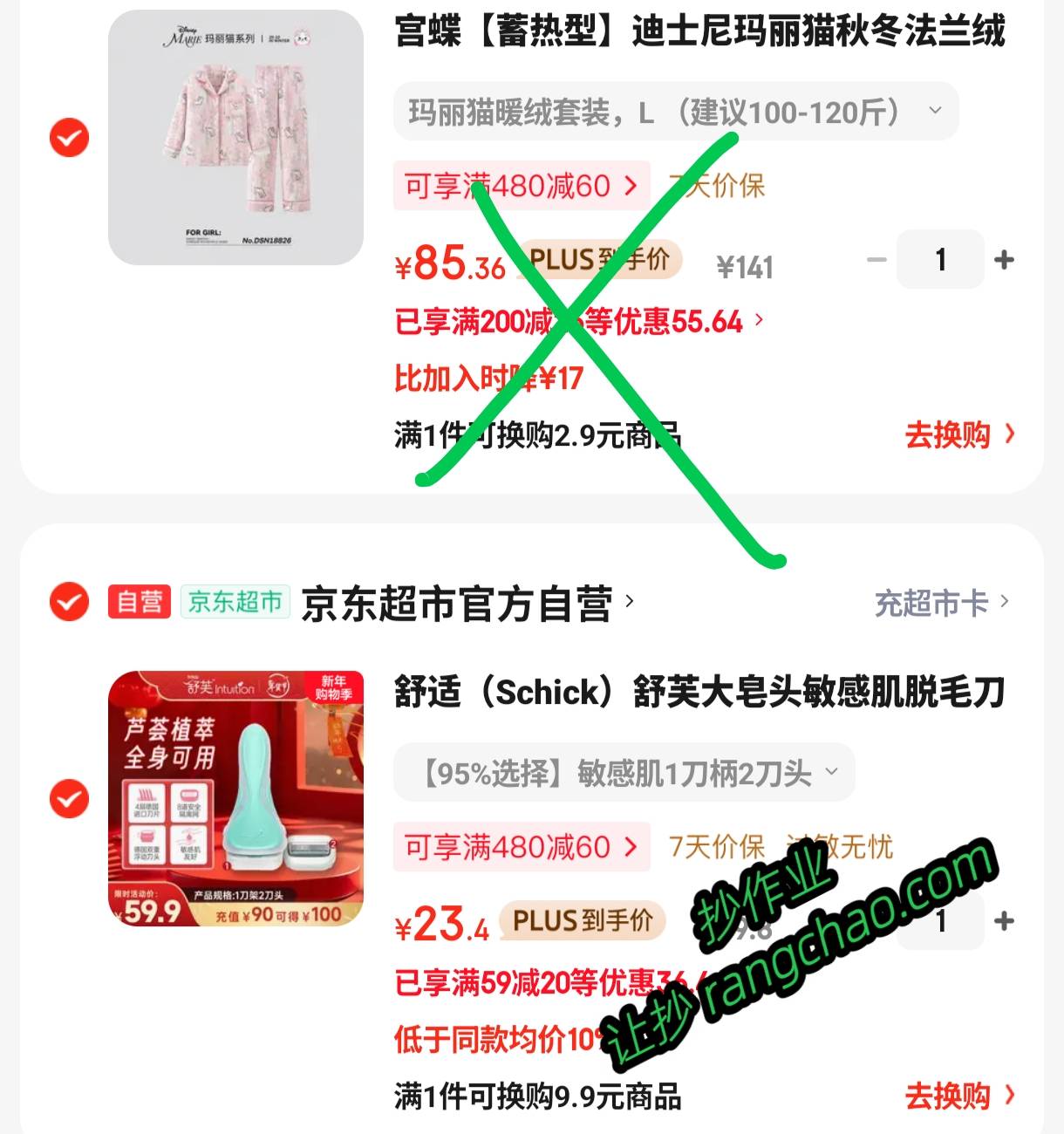The image size is (1064, 1134).
Task: Decrease quantity of Marie pajamas
Action: 876,260
